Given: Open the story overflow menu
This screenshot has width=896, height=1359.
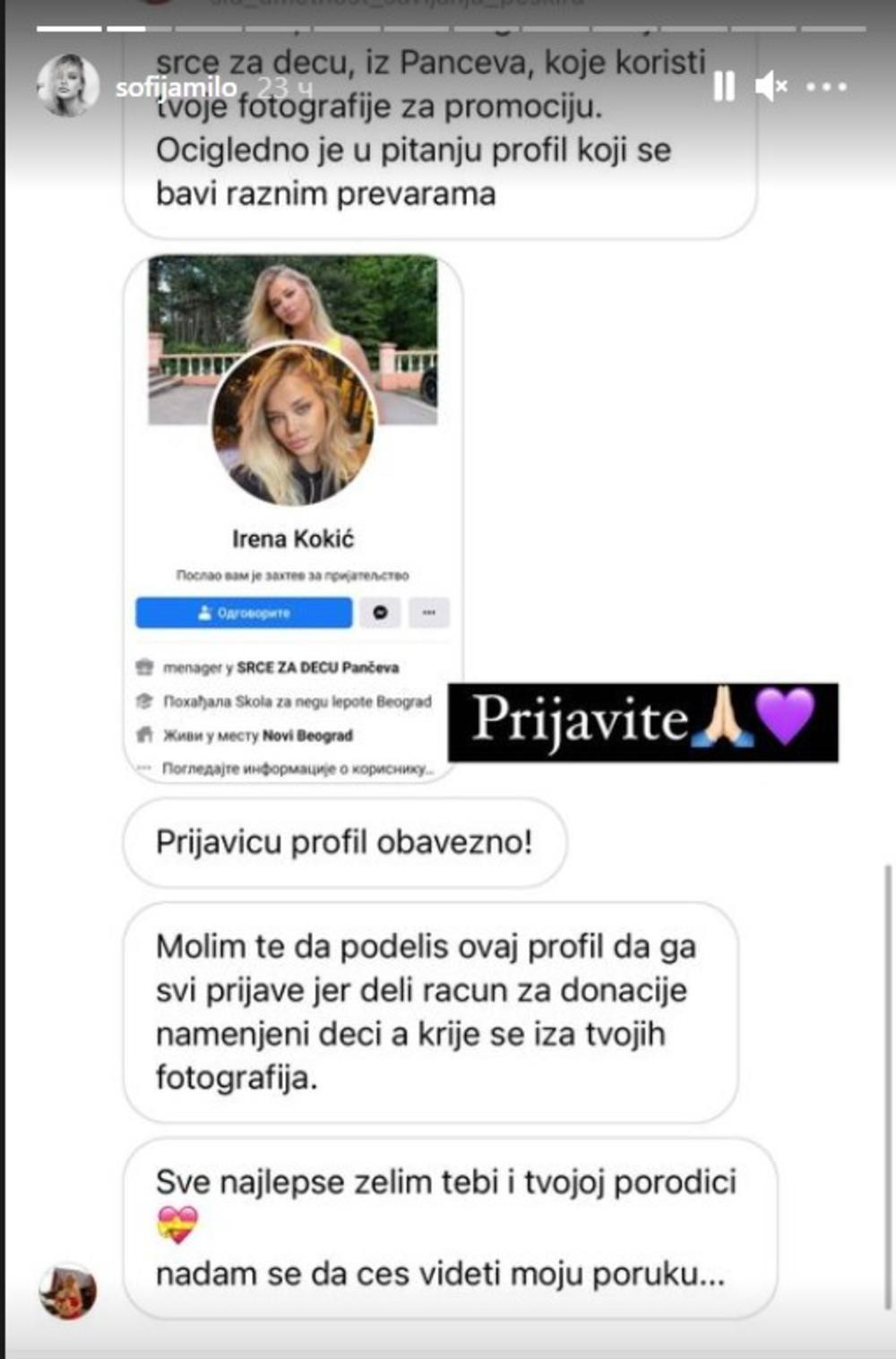Looking at the screenshot, I should (826, 87).
